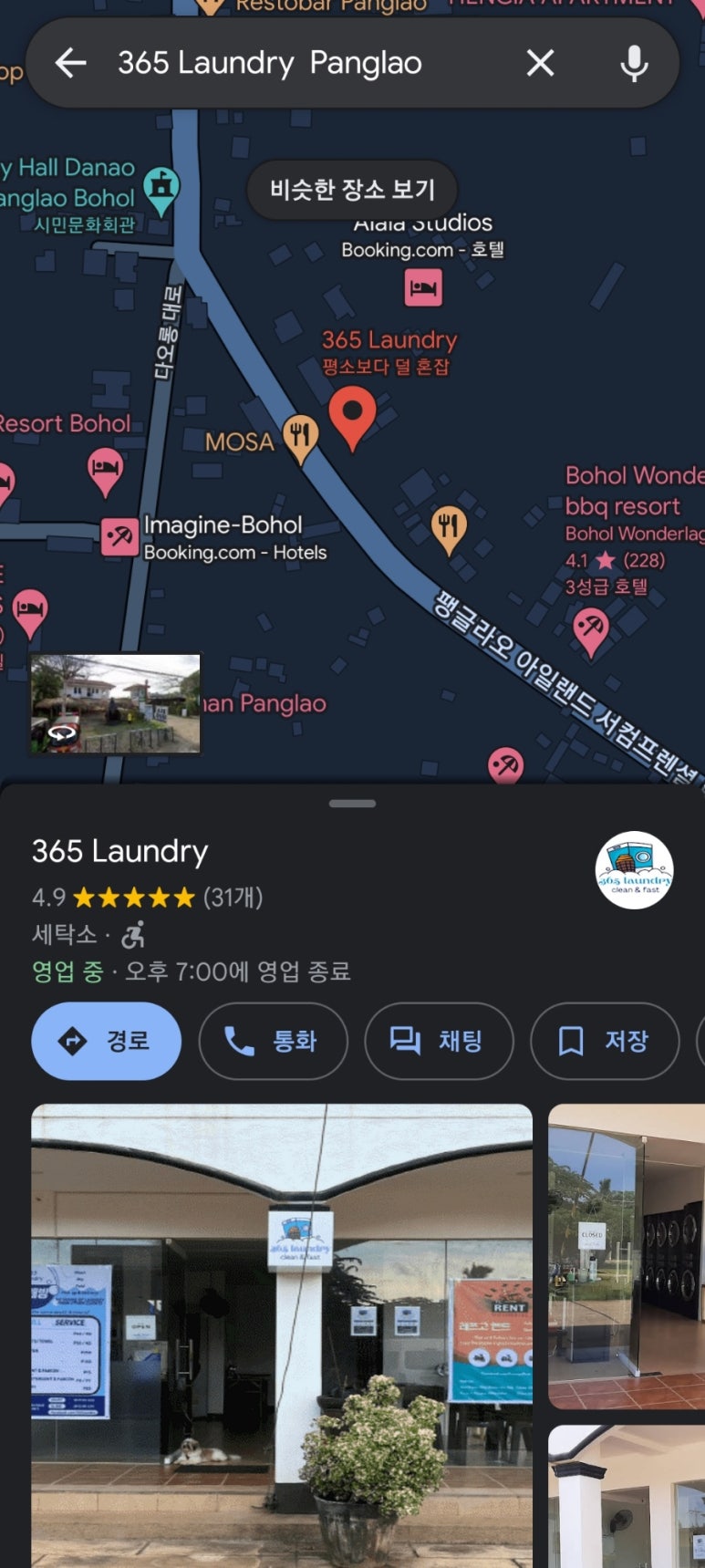Call 365 Laundry with 통화
705x1568 pixels.
tap(273, 1041)
